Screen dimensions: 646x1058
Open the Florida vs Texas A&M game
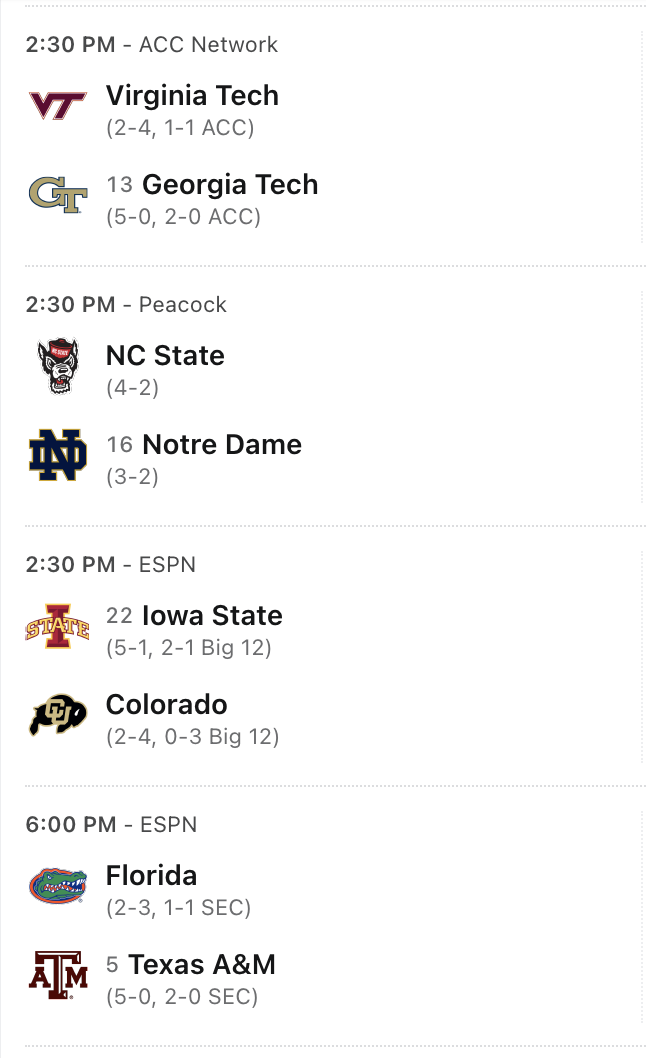tap(320, 920)
